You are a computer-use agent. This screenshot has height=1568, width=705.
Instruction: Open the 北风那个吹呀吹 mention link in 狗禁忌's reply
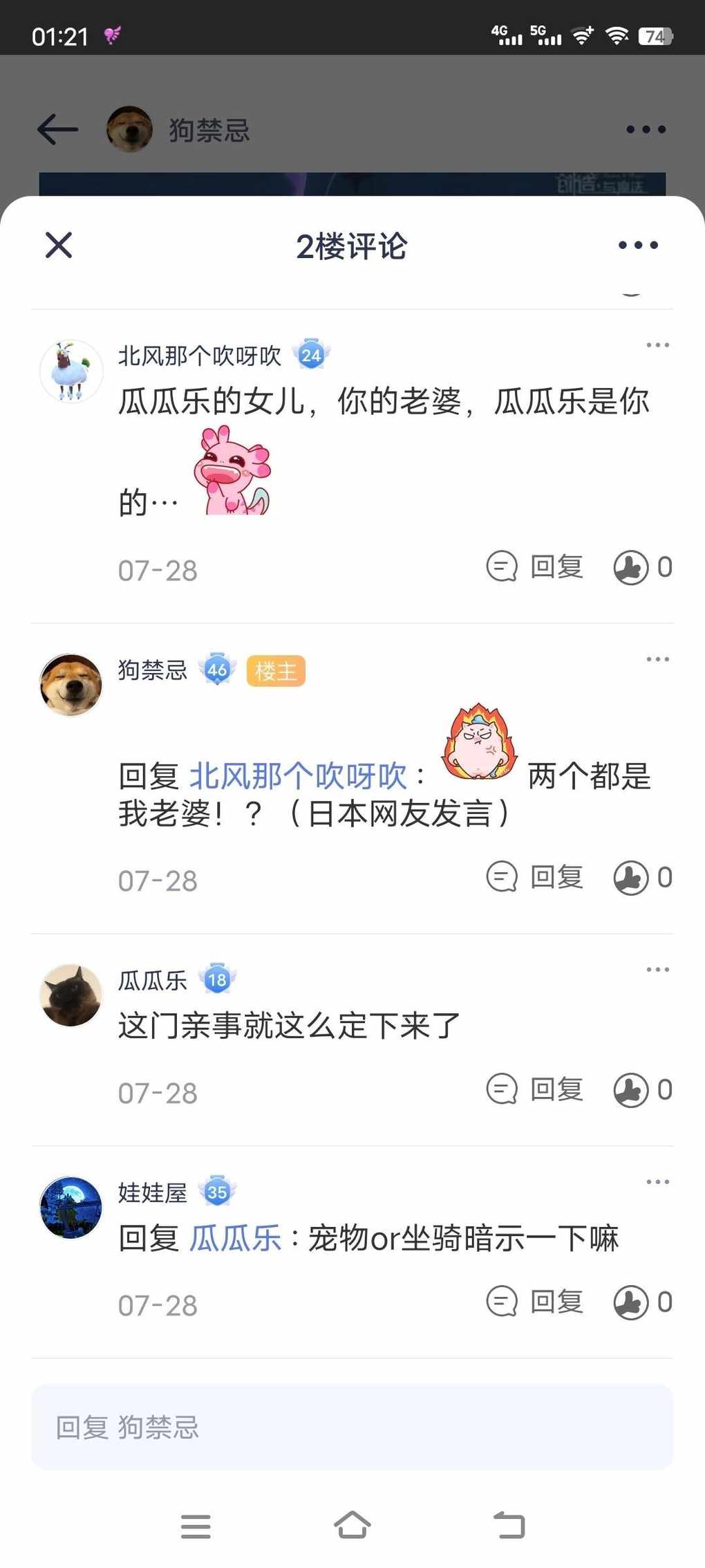298,776
